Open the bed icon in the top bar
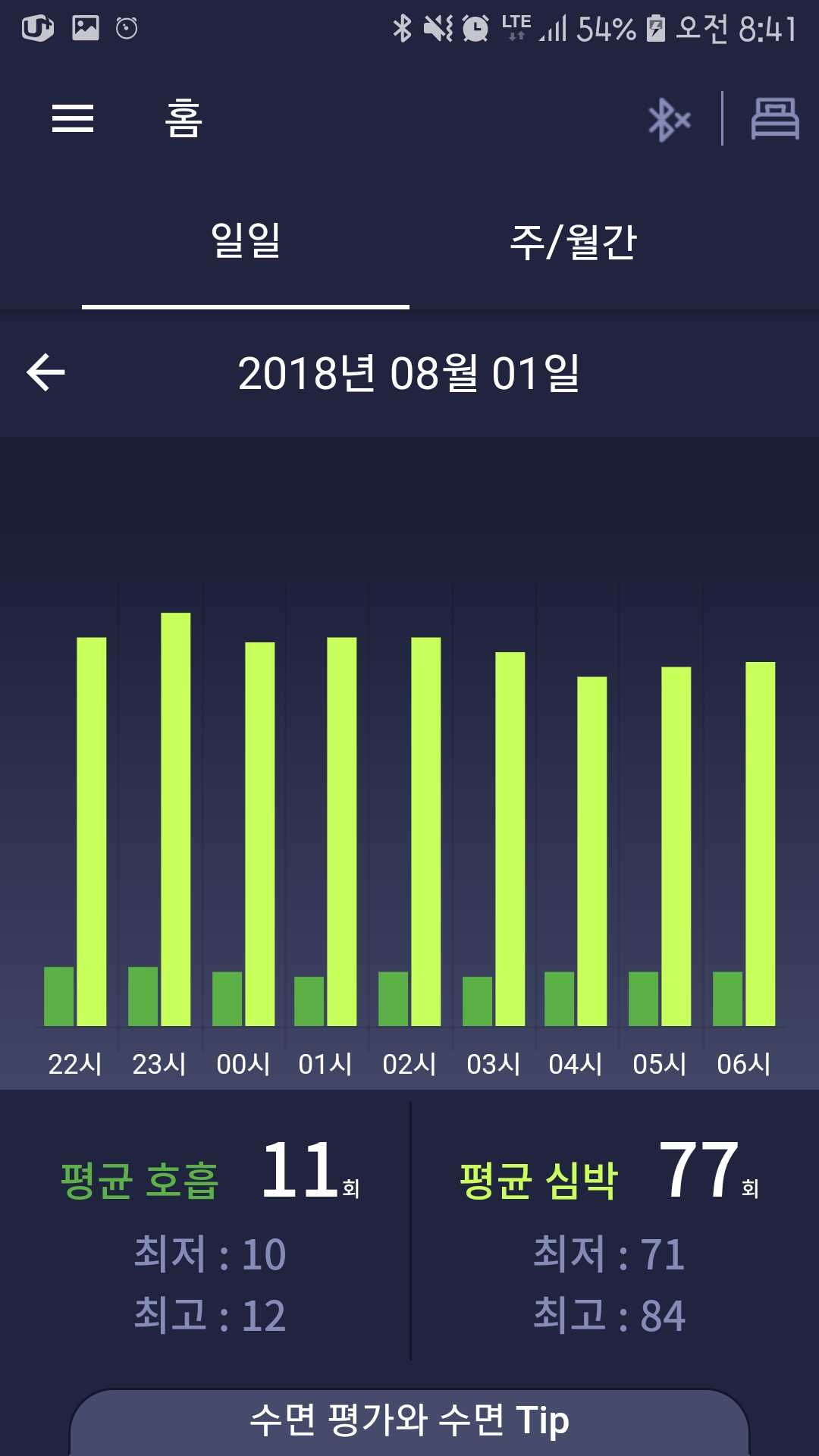Image resolution: width=819 pixels, height=1456 pixels. [775, 119]
